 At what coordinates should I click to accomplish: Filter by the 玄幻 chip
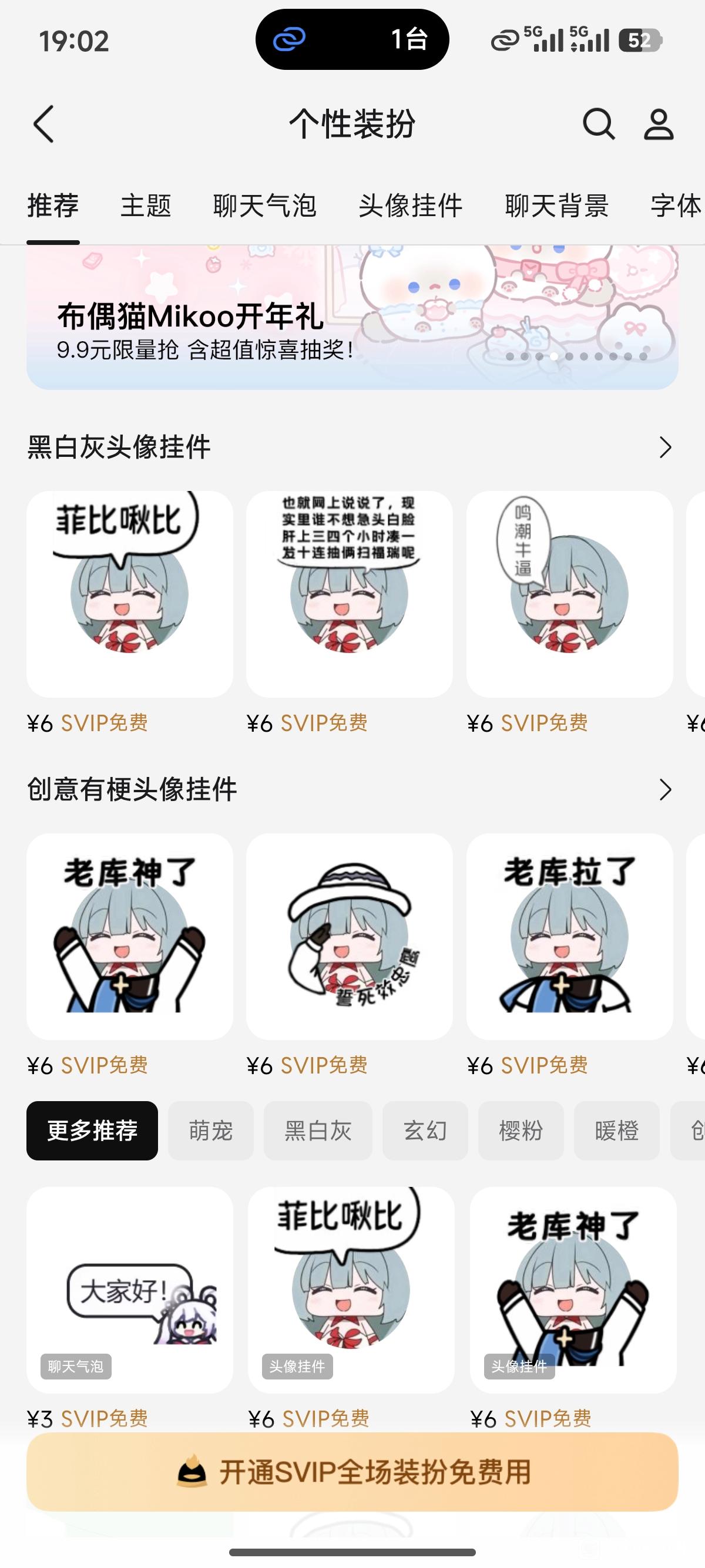(x=425, y=1131)
